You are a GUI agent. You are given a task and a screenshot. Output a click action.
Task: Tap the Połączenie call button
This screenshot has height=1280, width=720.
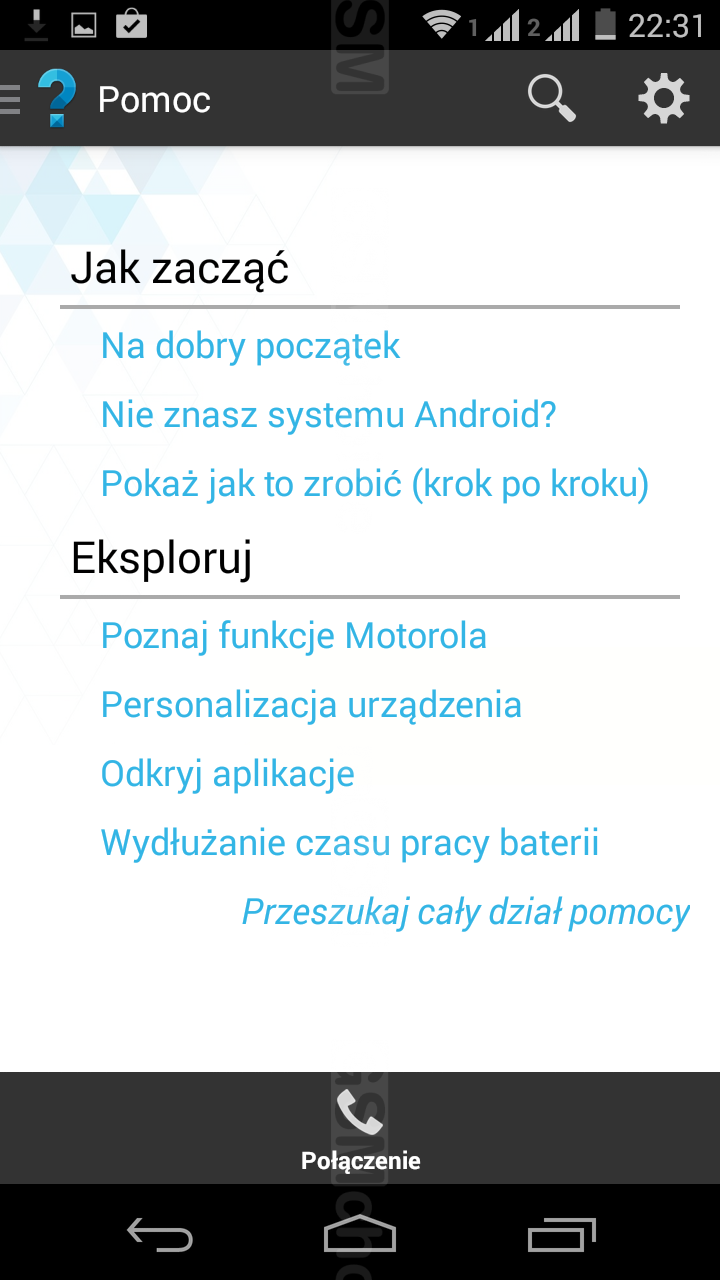(x=360, y=1129)
